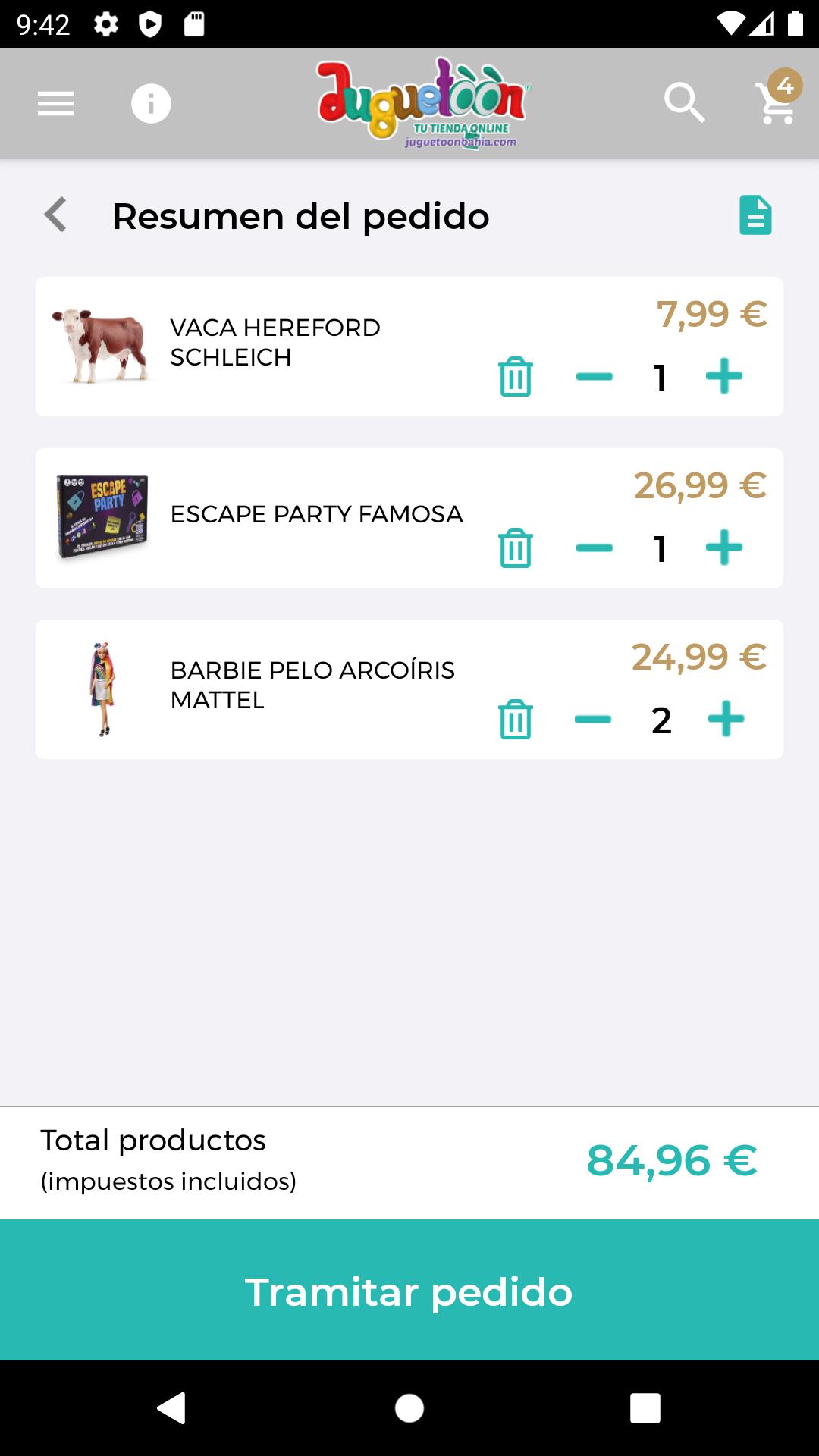
Task: Delete Barbie Pelo Arcoíris Mattel item
Action: (516, 719)
